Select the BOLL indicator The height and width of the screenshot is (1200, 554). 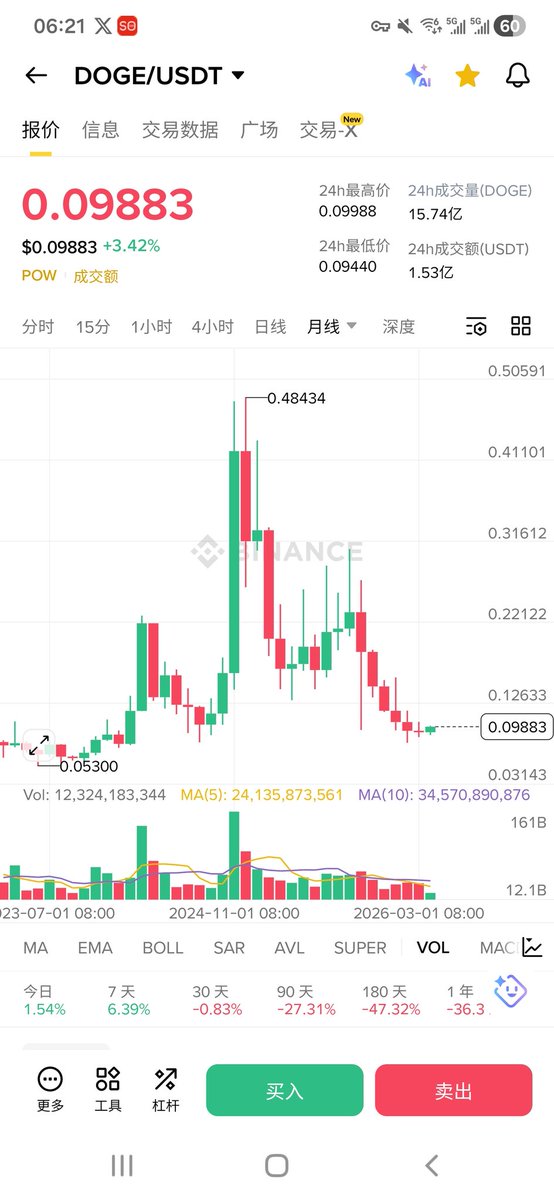(163, 948)
